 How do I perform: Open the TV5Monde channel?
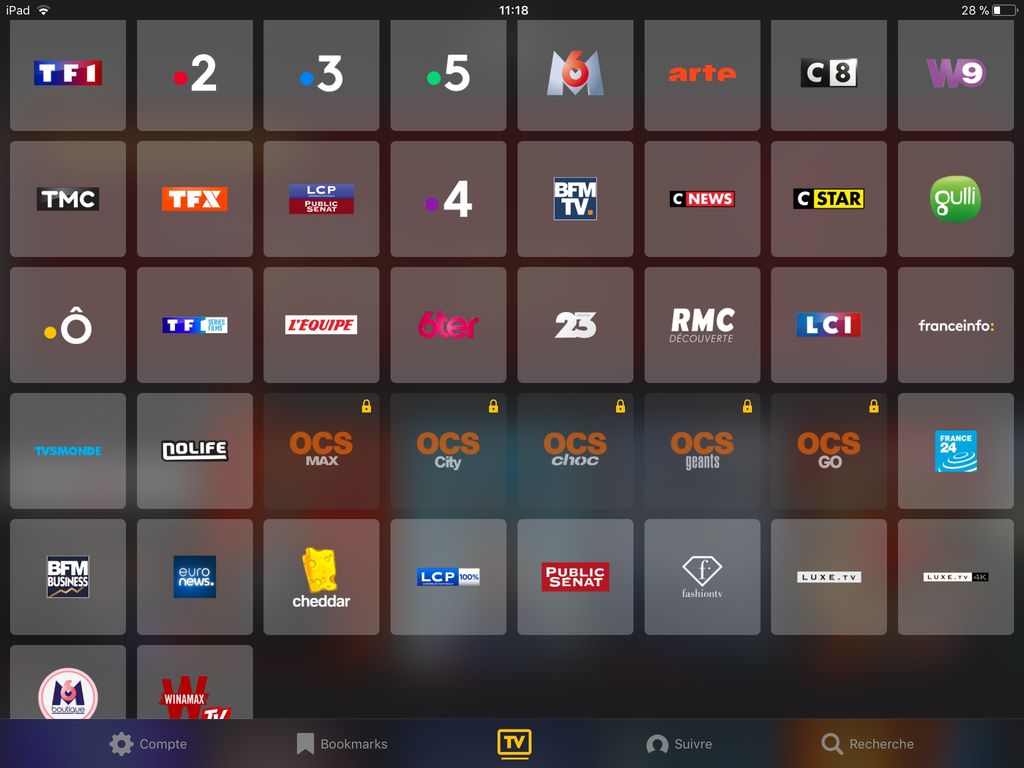pyautogui.click(x=68, y=451)
